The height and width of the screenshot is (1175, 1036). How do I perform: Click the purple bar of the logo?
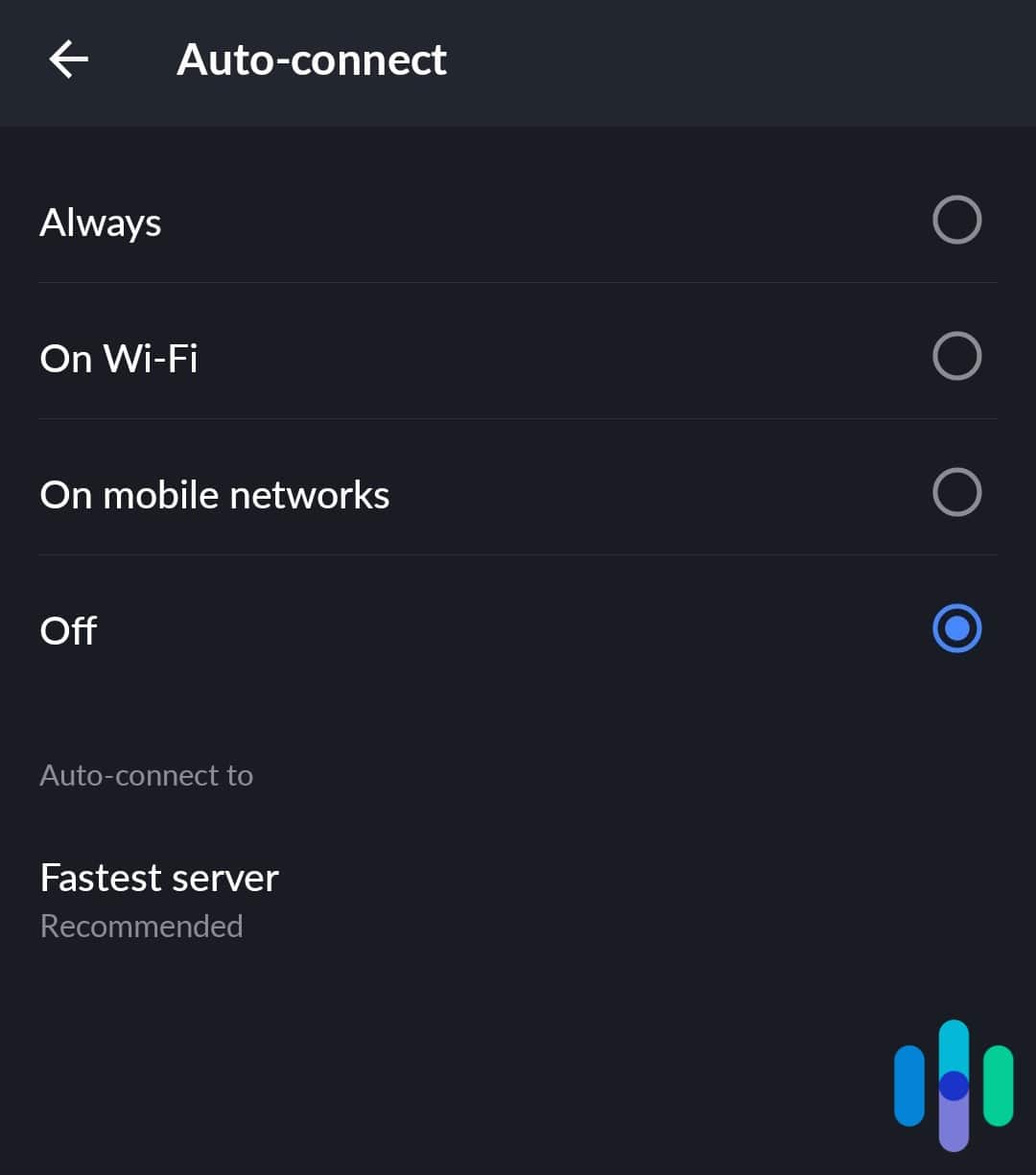[x=952, y=1127]
